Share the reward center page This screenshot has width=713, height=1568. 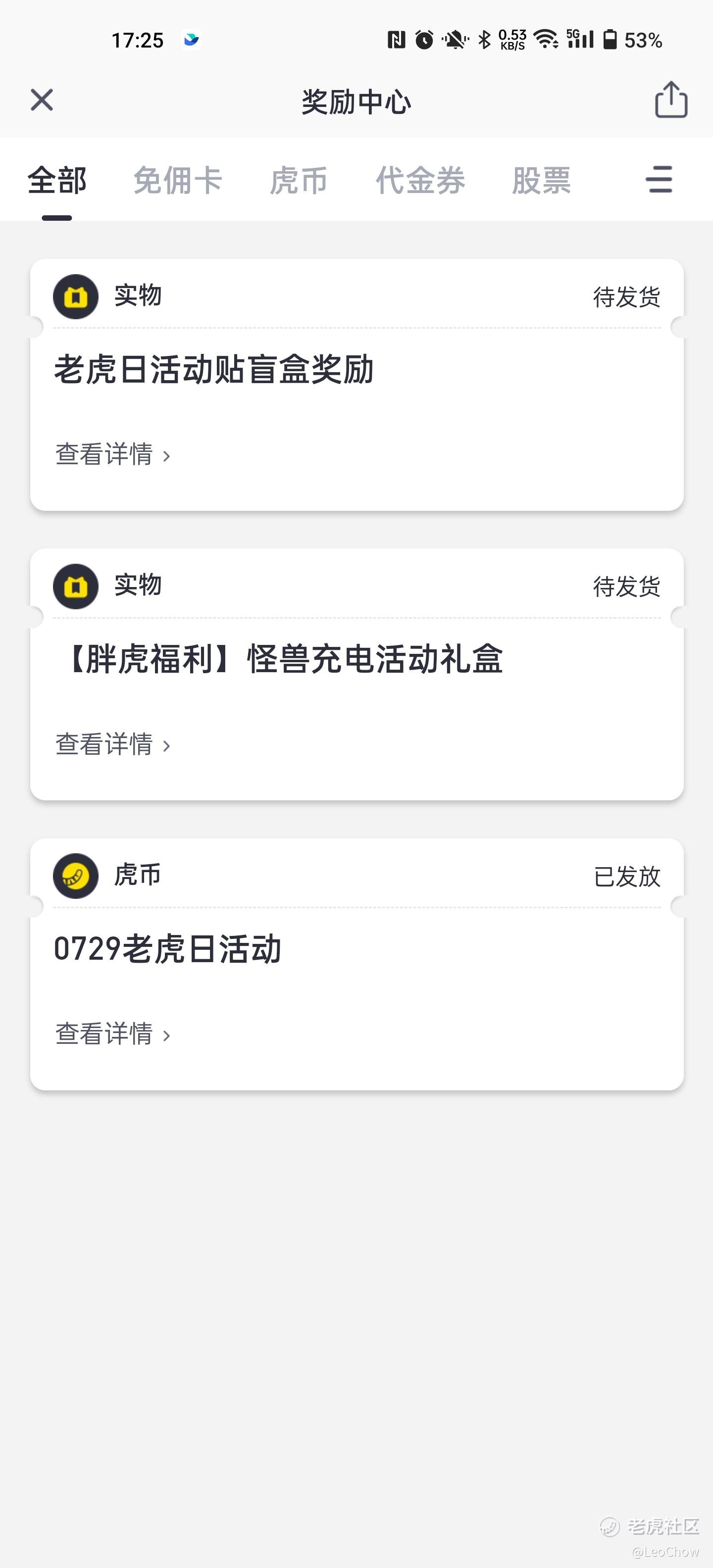(671, 100)
